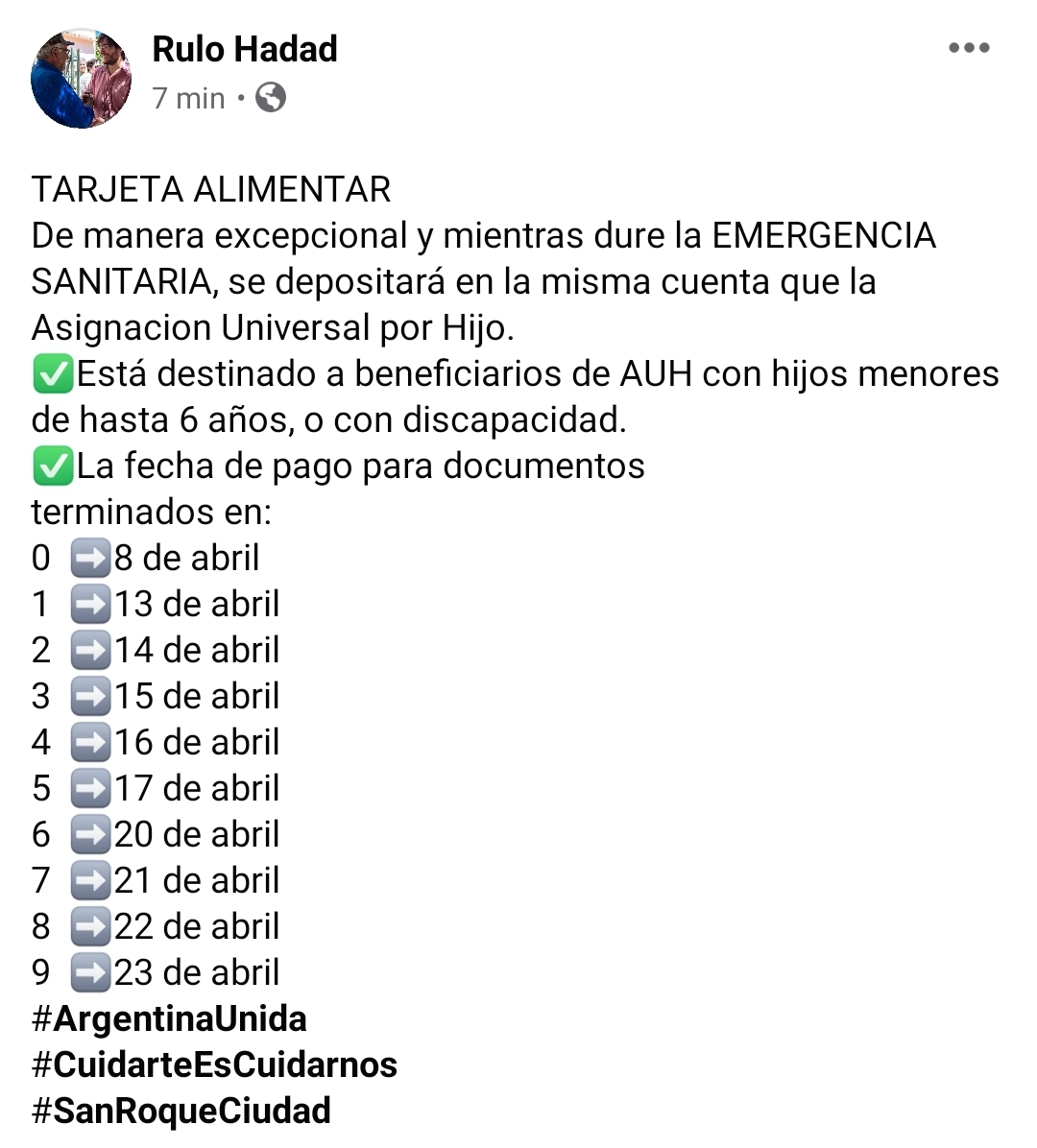Open the #CuidarteEsCuidarnos hashtag

click(214, 1064)
